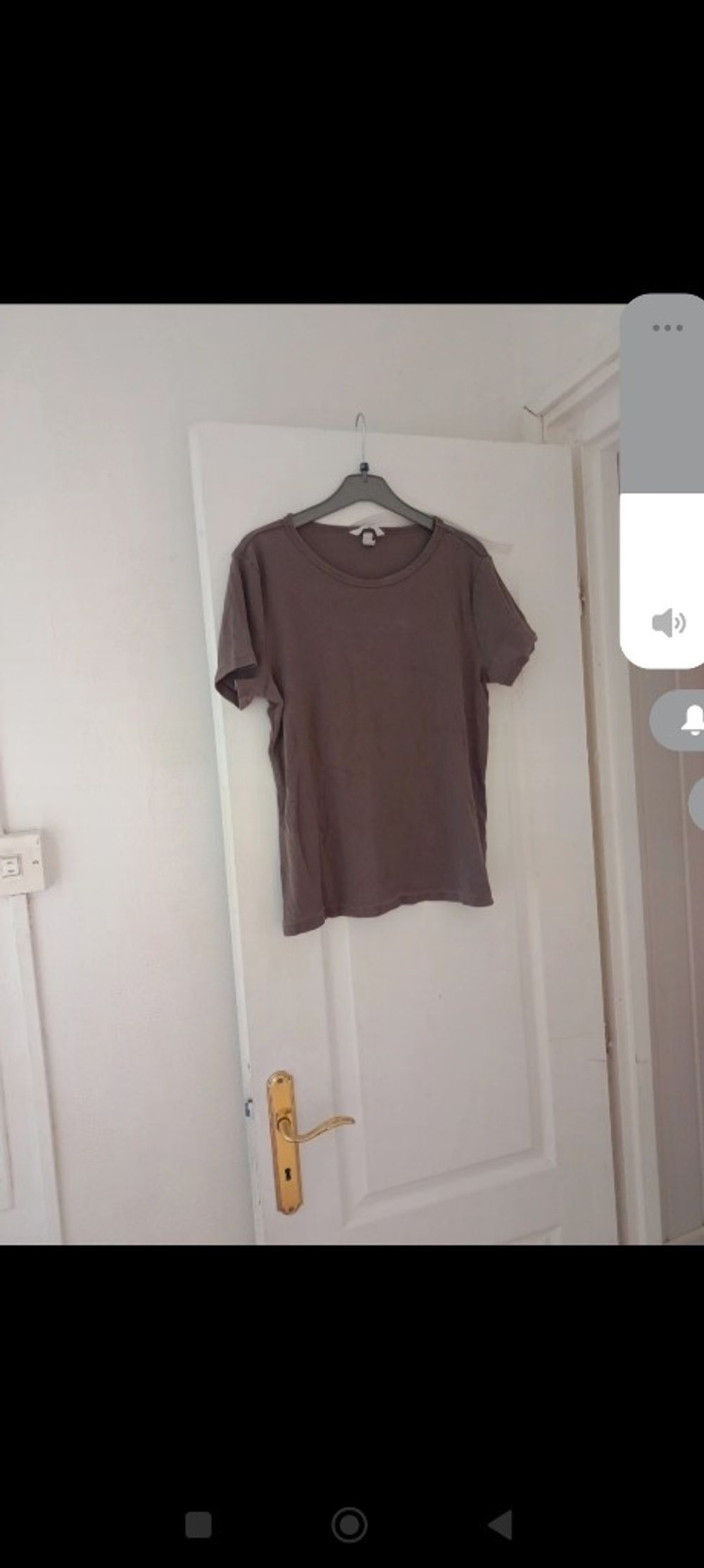Viewport: 704px width, 1568px height.
Task: Go back using the navigation bar
Action: point(501,1525)
